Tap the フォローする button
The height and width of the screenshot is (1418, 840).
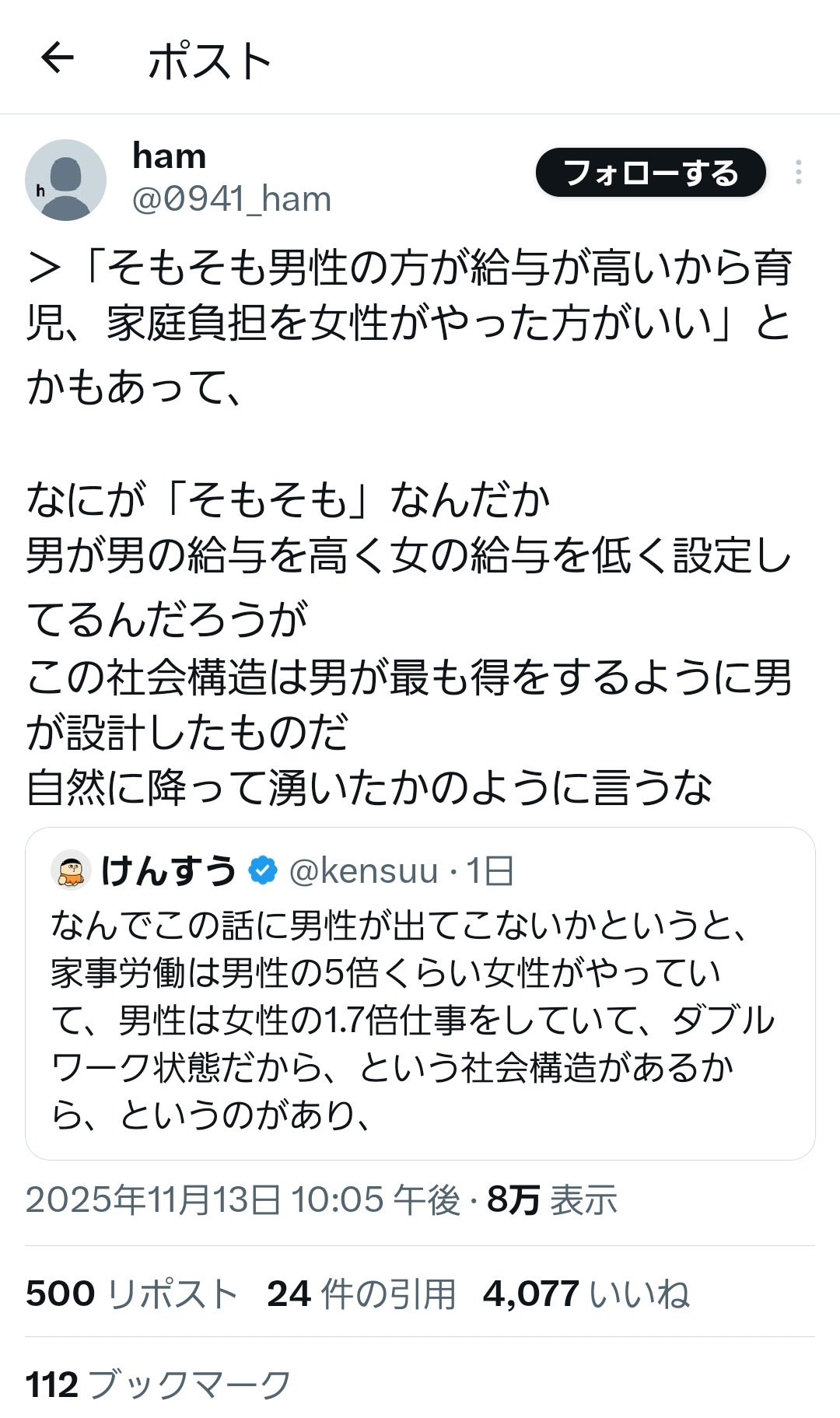[650, 173]
